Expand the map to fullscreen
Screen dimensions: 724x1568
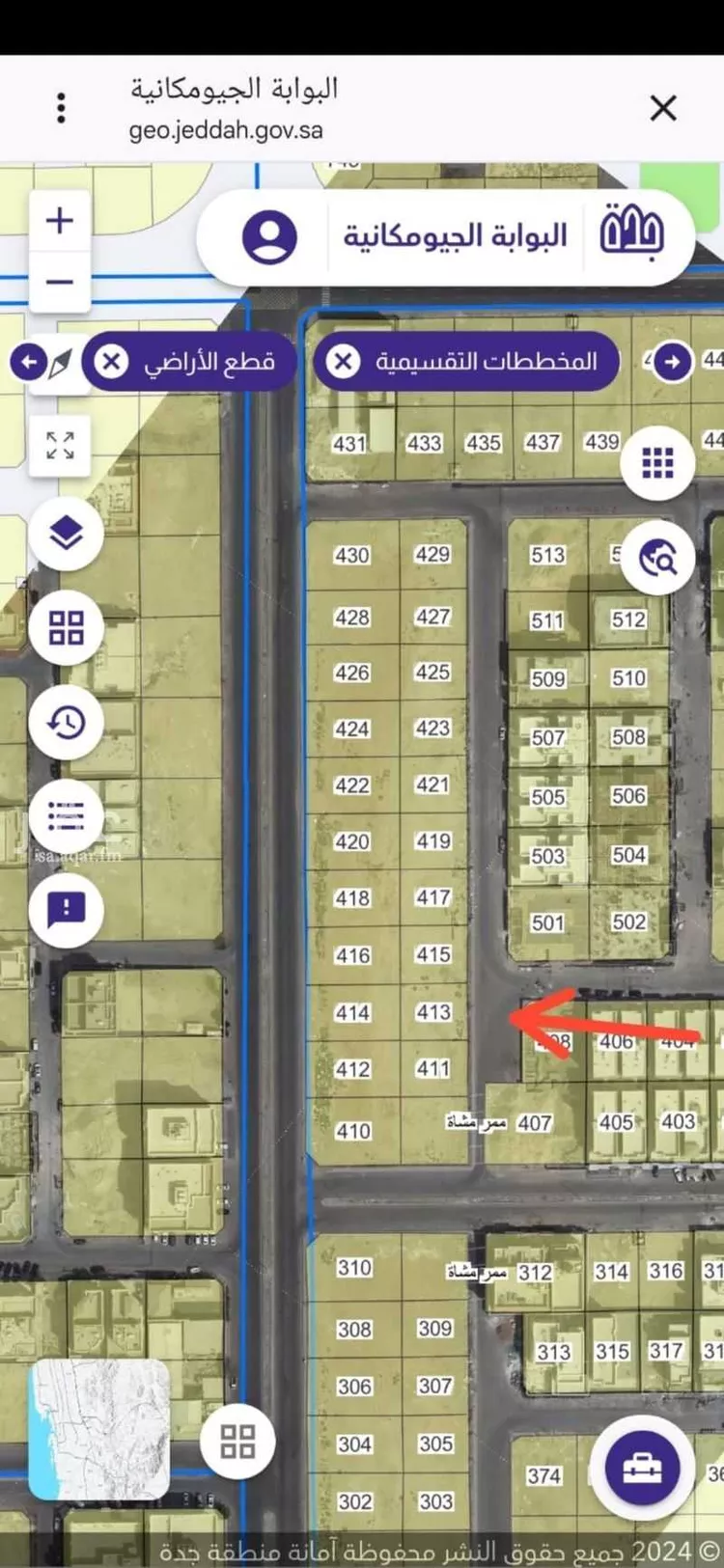[x=60, y=445]
